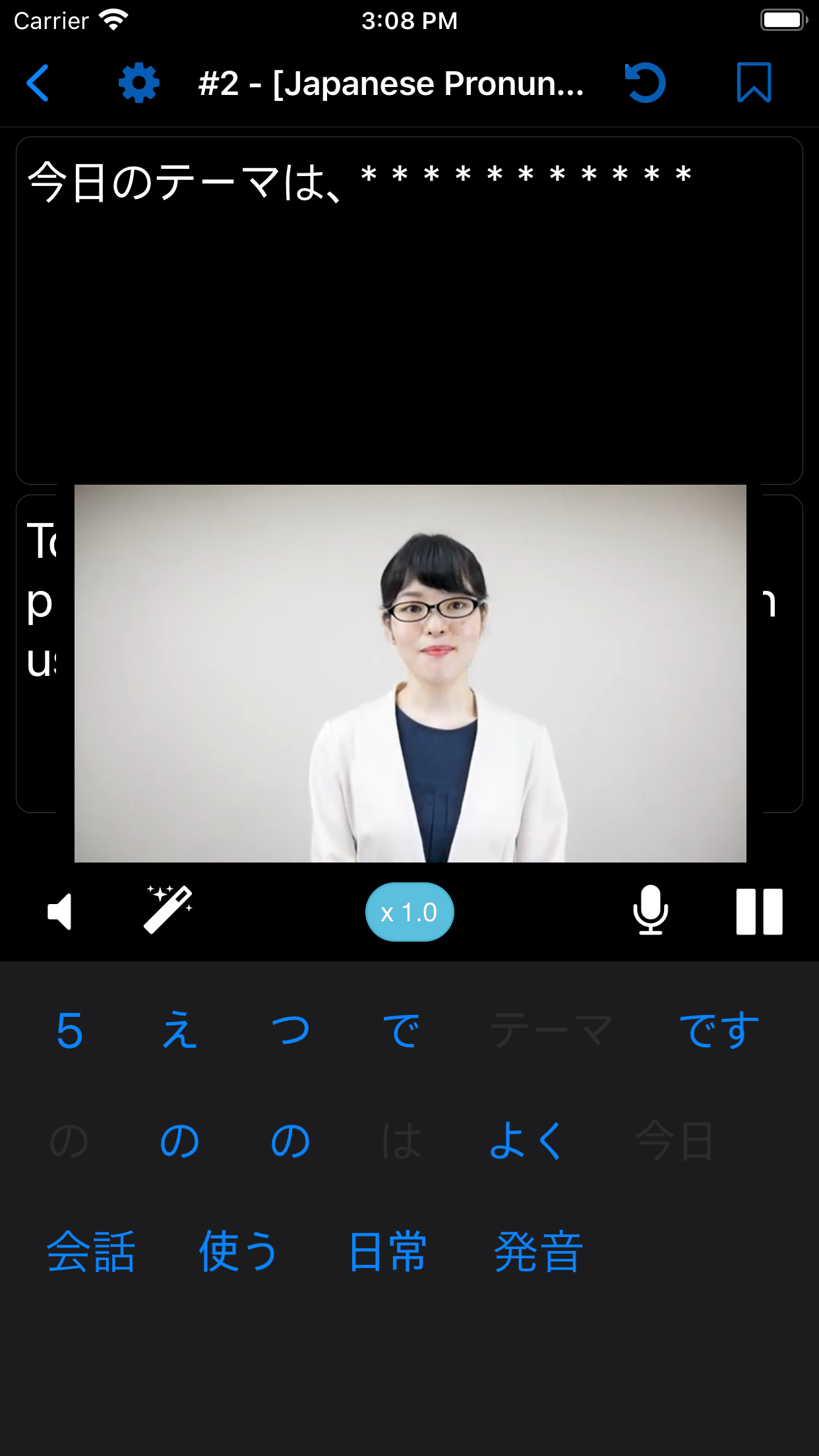Choose the word 発音
Viewport: 819px width, 1456px height.
[x=538, y=1251]
